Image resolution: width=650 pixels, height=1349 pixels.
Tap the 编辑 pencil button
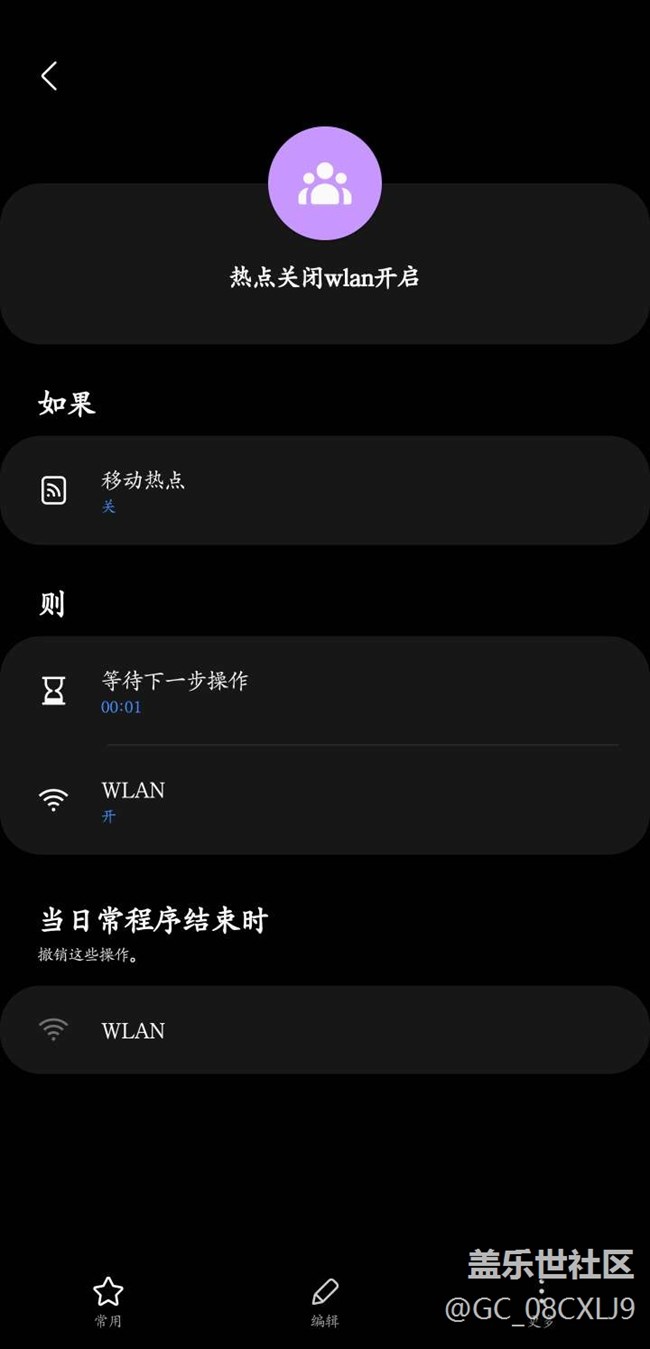(325, 1302)
